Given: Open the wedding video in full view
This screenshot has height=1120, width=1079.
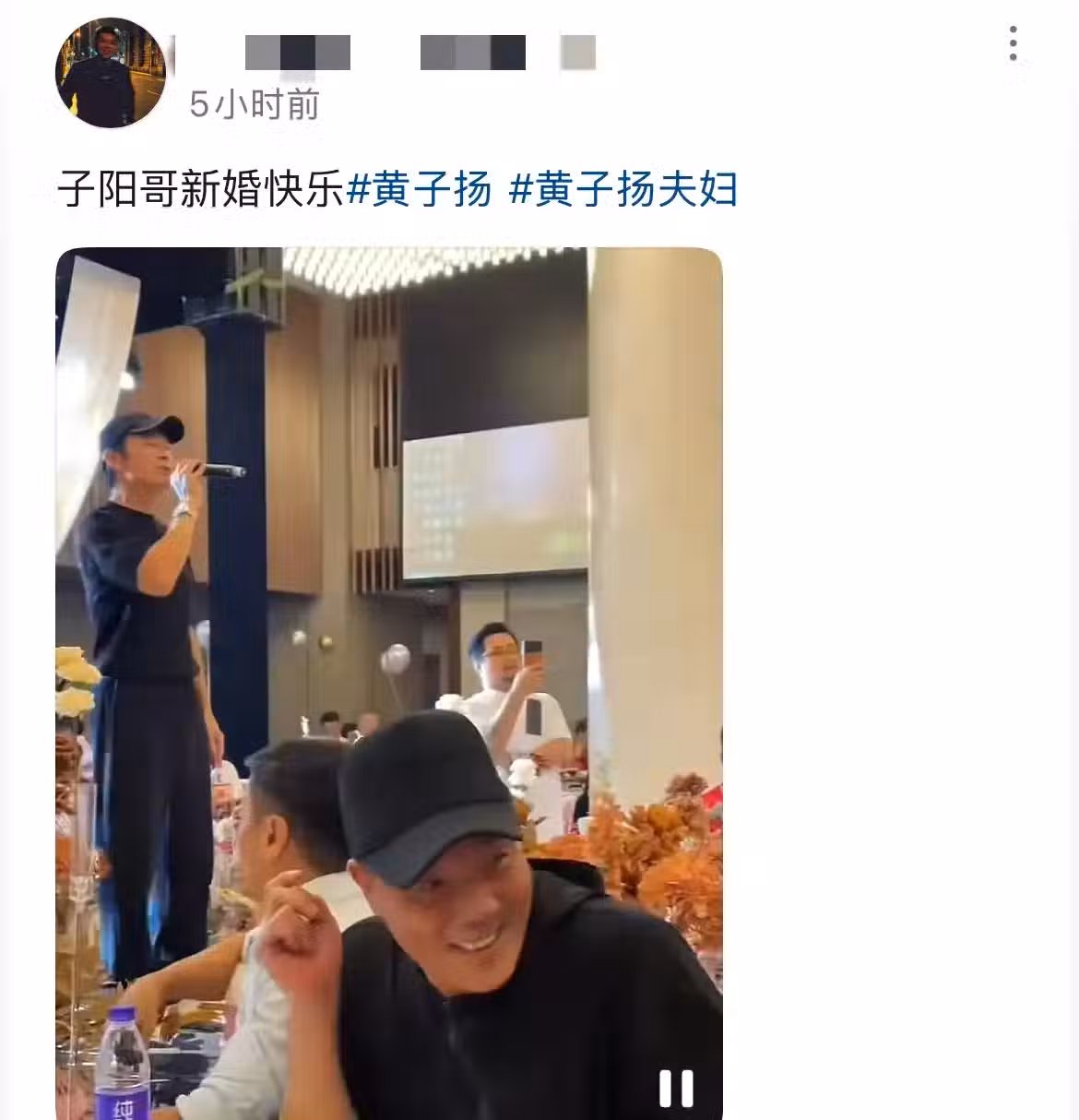Looking at the screenshot, I should coord(388,646).
